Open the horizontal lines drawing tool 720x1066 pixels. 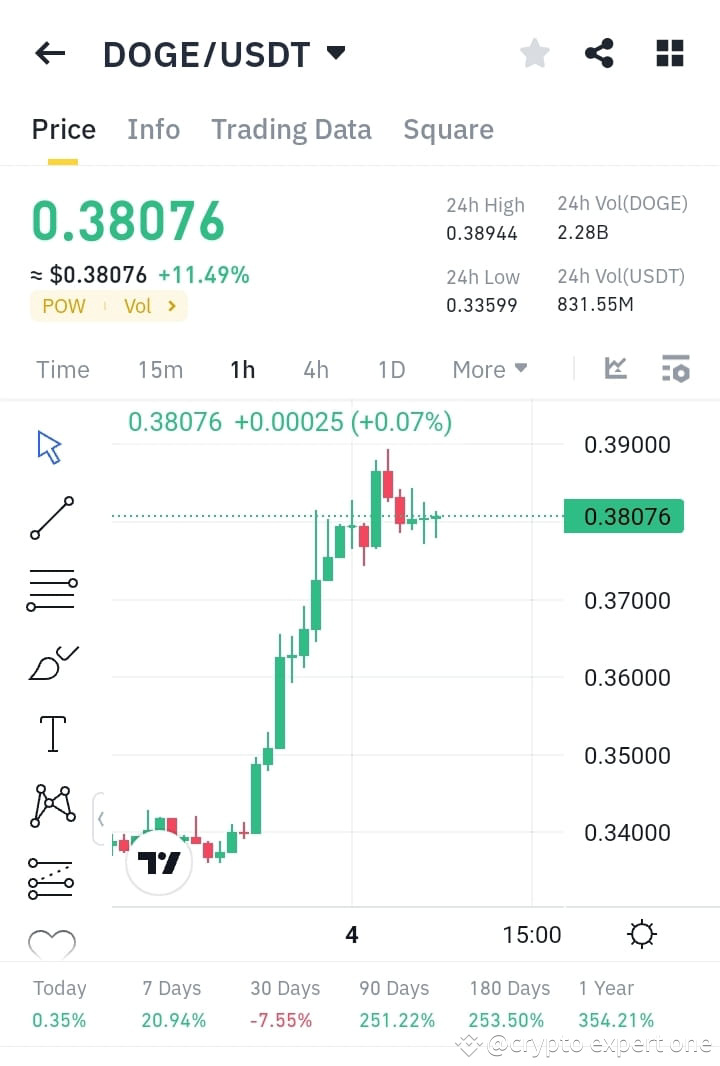click(x=50, y=588)
